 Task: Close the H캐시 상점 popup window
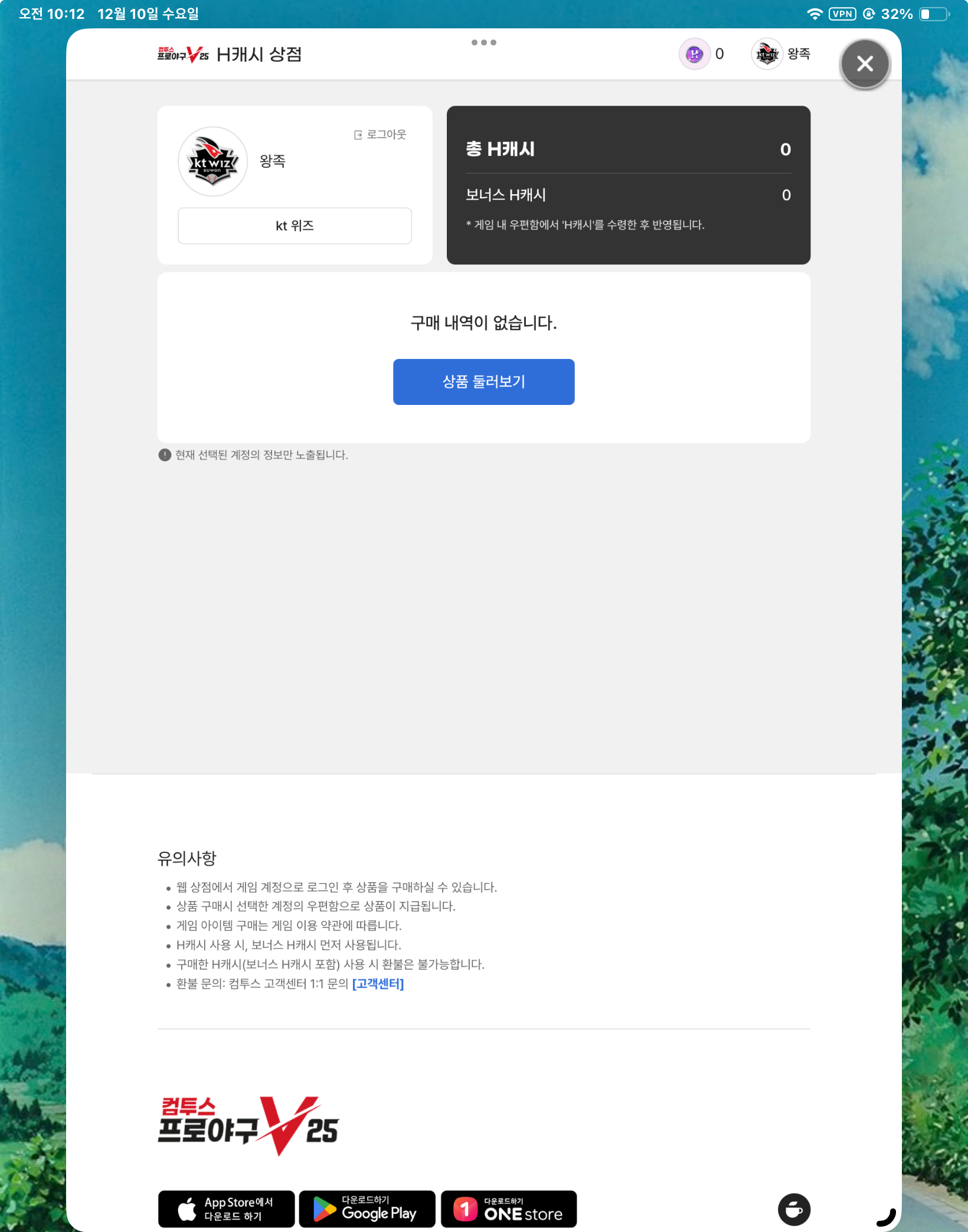tap(865, 64)
